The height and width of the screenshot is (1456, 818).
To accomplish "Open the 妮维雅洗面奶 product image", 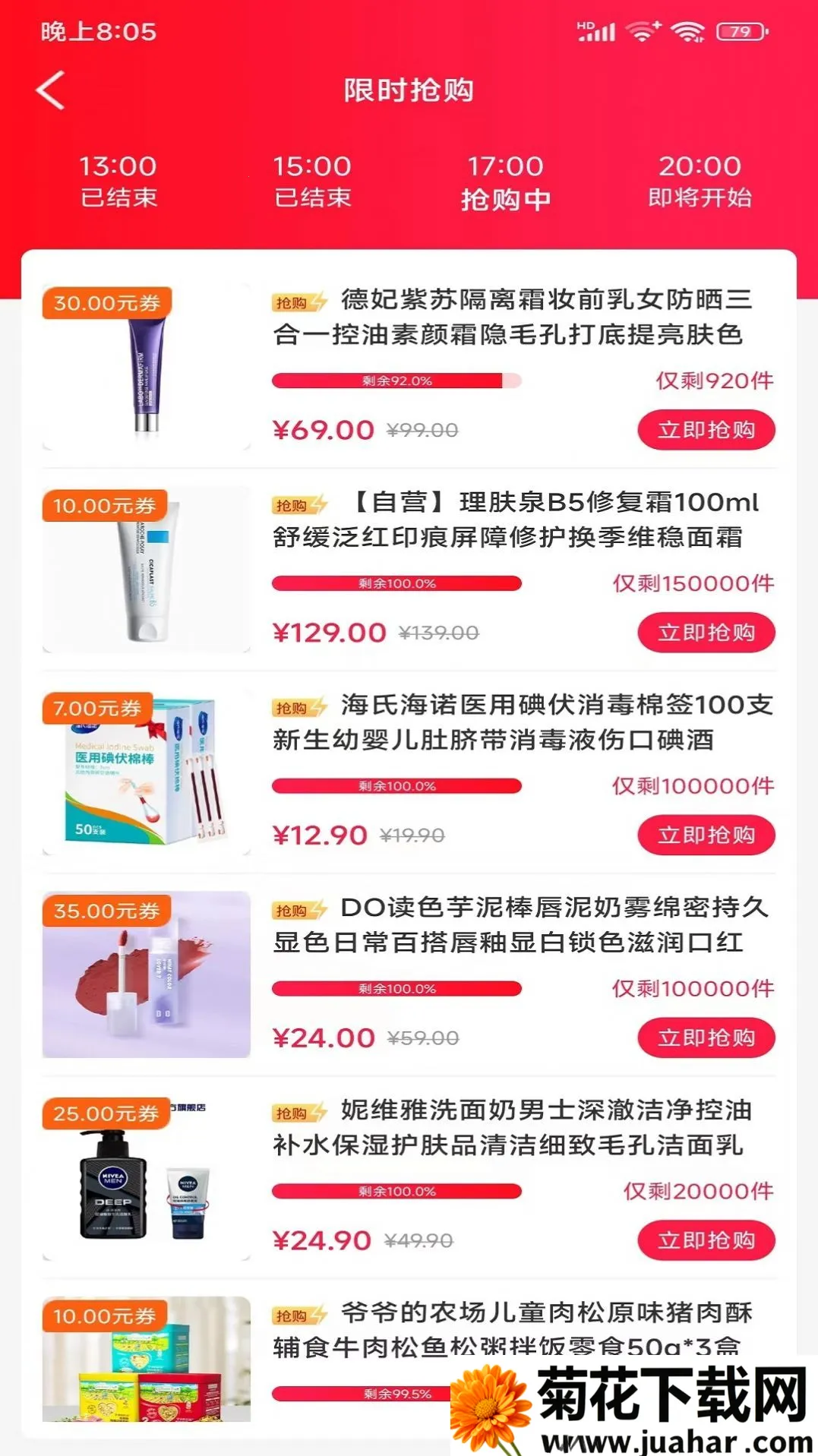I will point(147,1178).
